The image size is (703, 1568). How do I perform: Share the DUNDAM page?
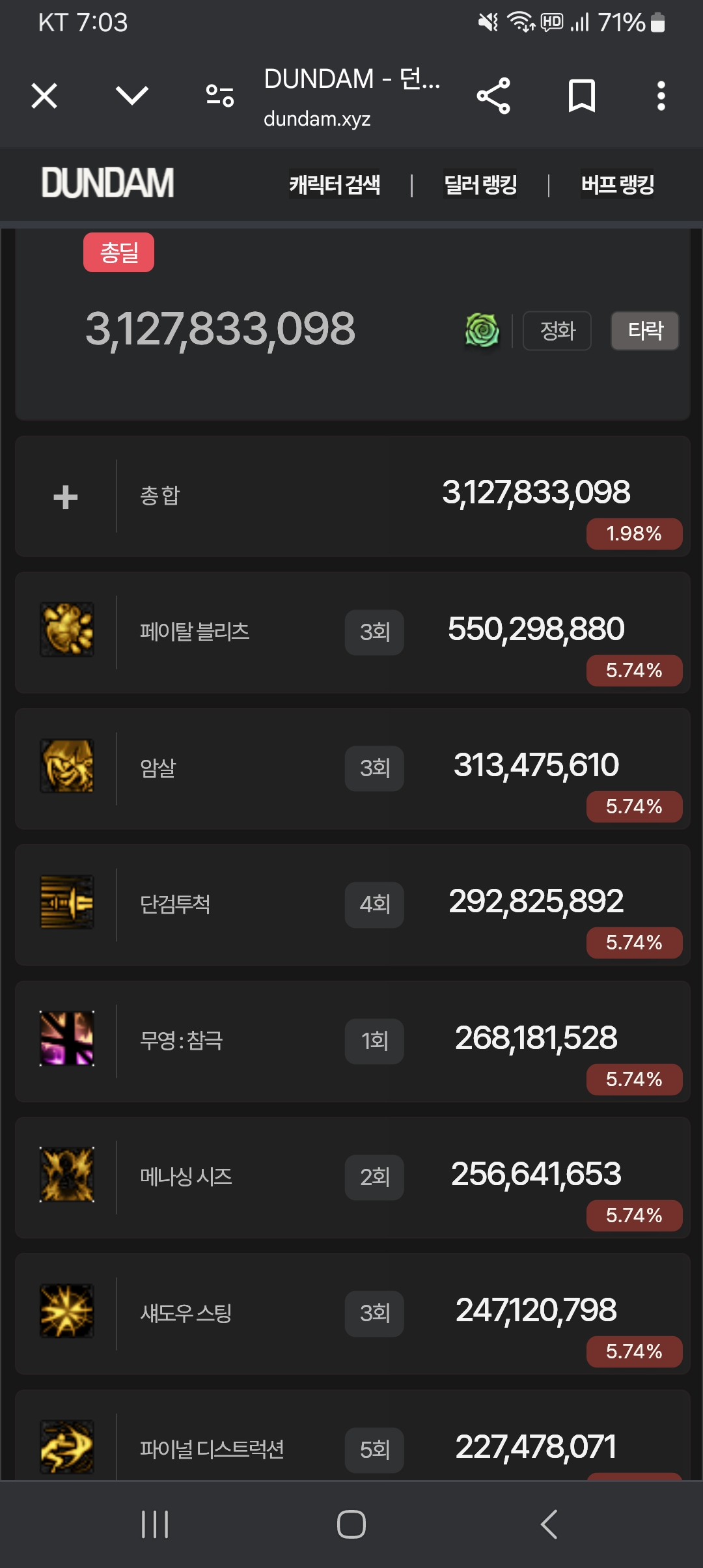pos(493,96)
